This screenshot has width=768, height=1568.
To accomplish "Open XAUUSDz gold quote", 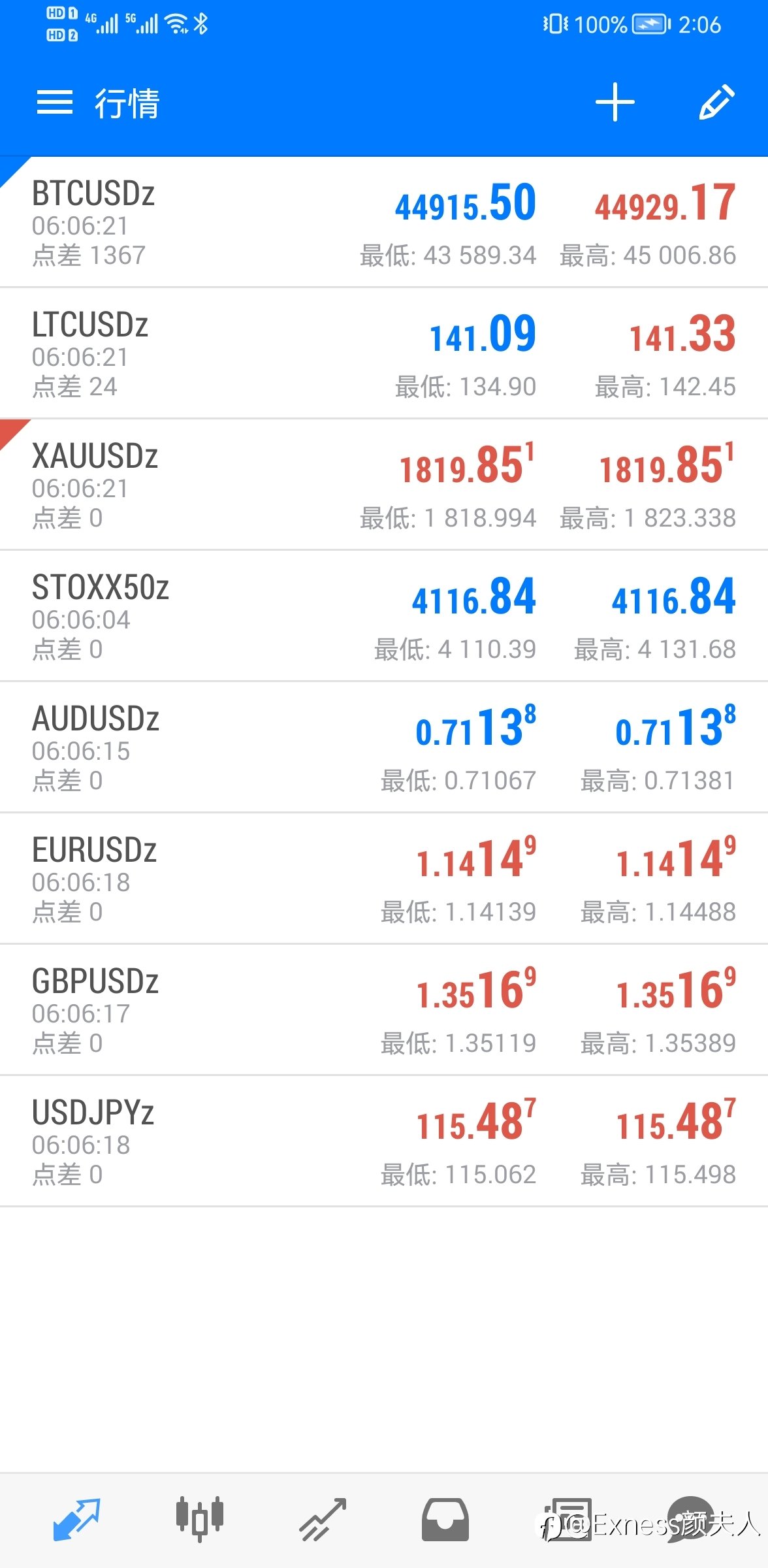I will (x=384, y=485).
